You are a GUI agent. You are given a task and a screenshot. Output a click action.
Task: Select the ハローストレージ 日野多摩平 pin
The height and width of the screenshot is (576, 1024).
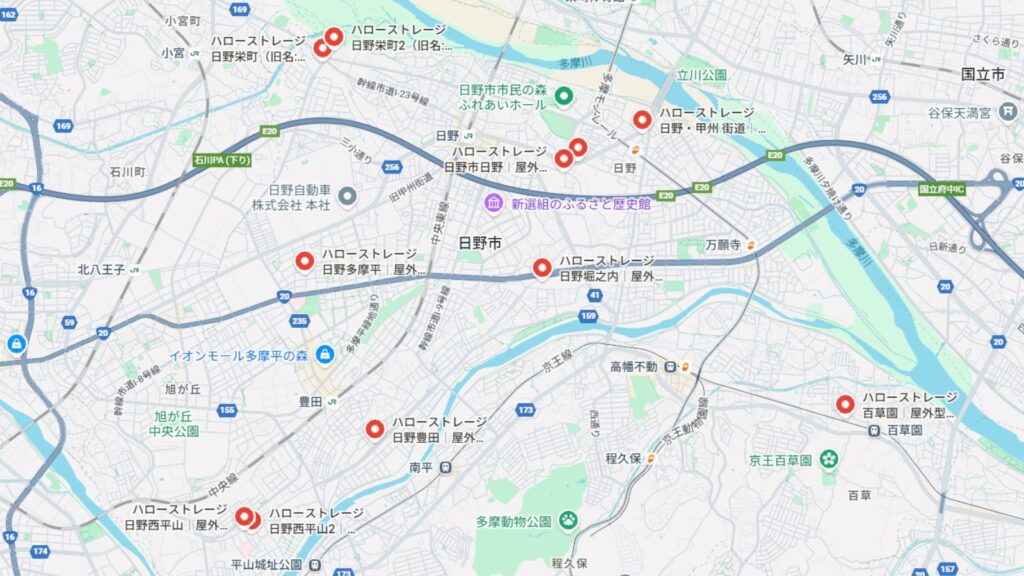[x=305, y=261]
